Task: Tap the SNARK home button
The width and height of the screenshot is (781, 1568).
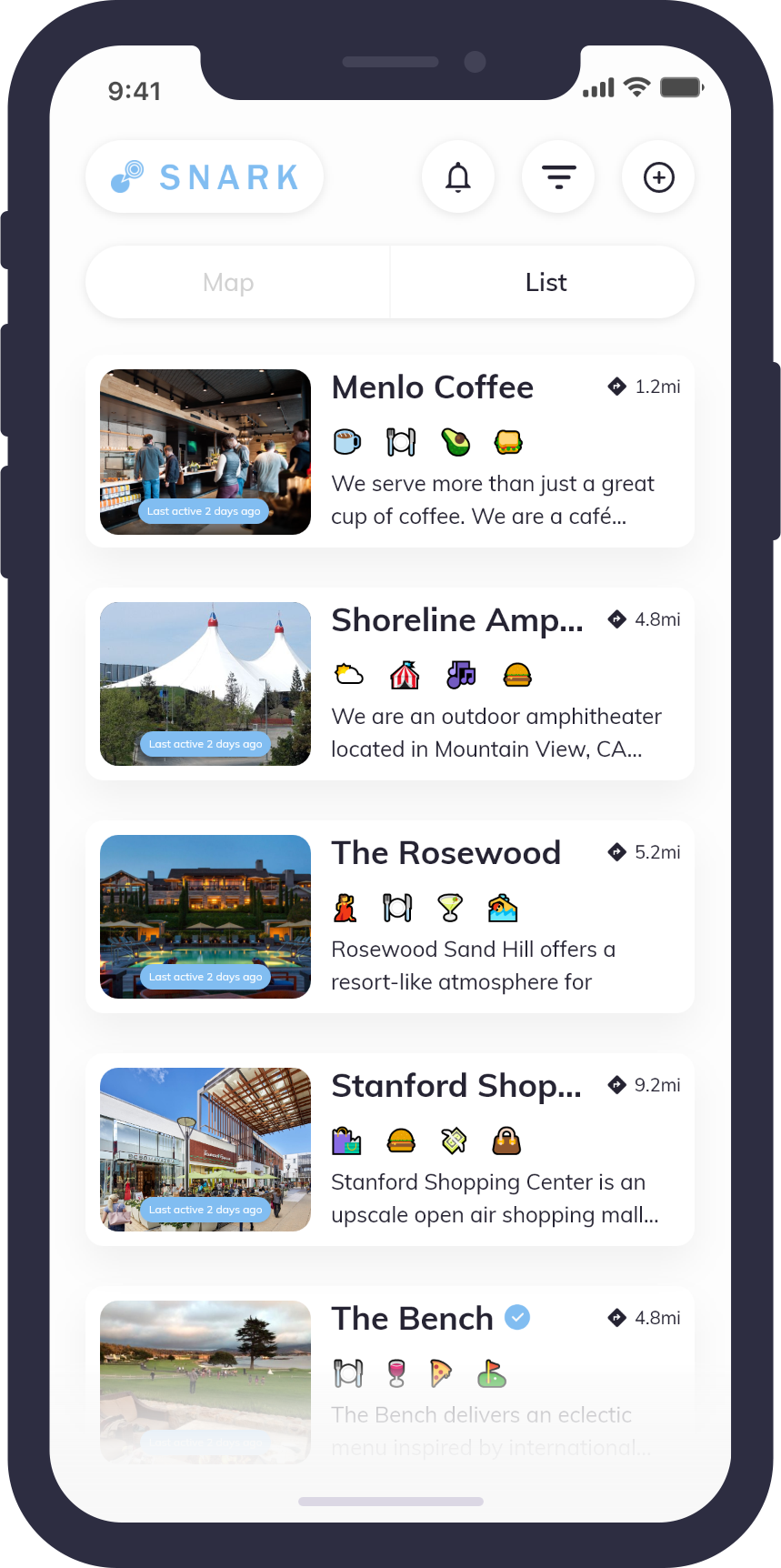Action: 205,177
